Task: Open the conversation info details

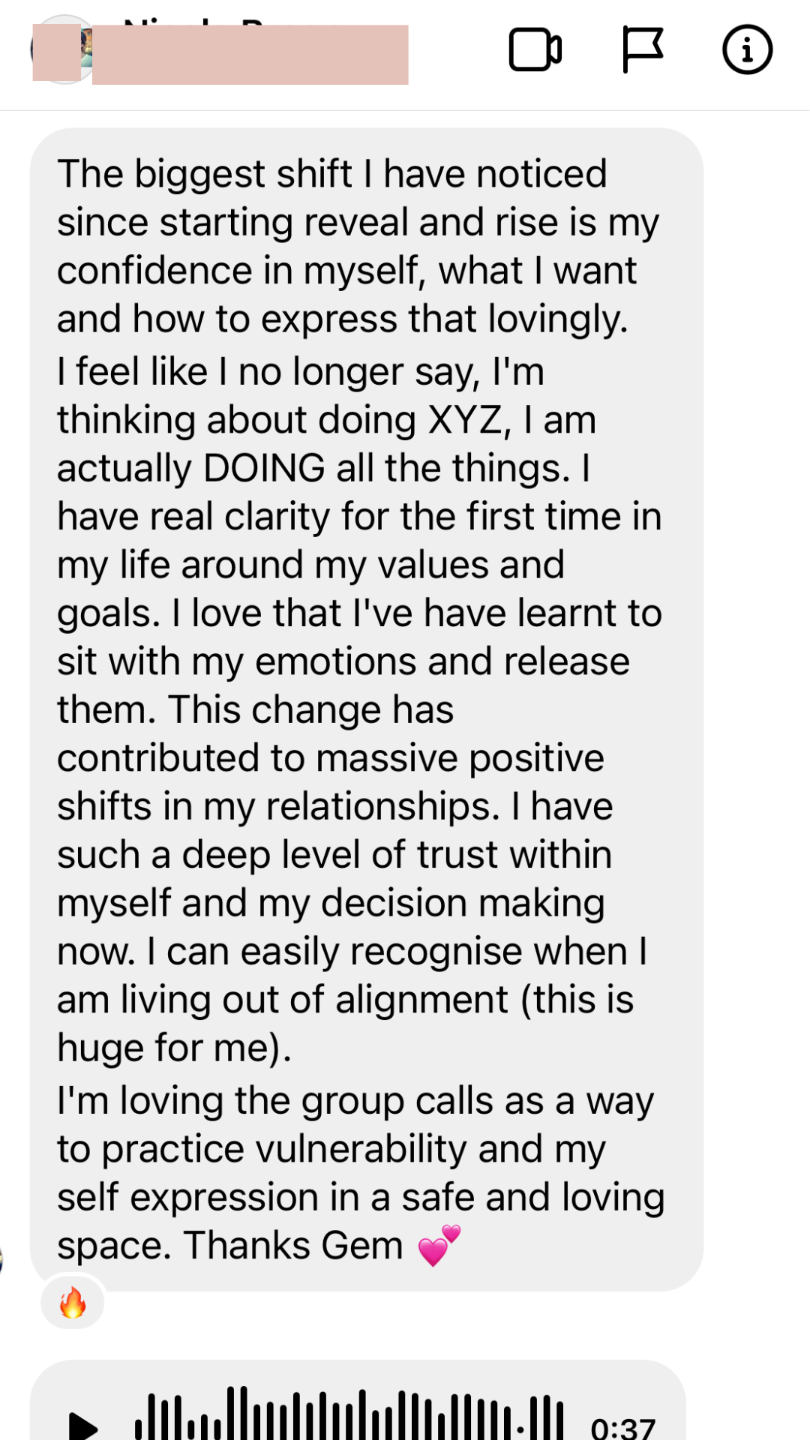Action: point(747,50)
